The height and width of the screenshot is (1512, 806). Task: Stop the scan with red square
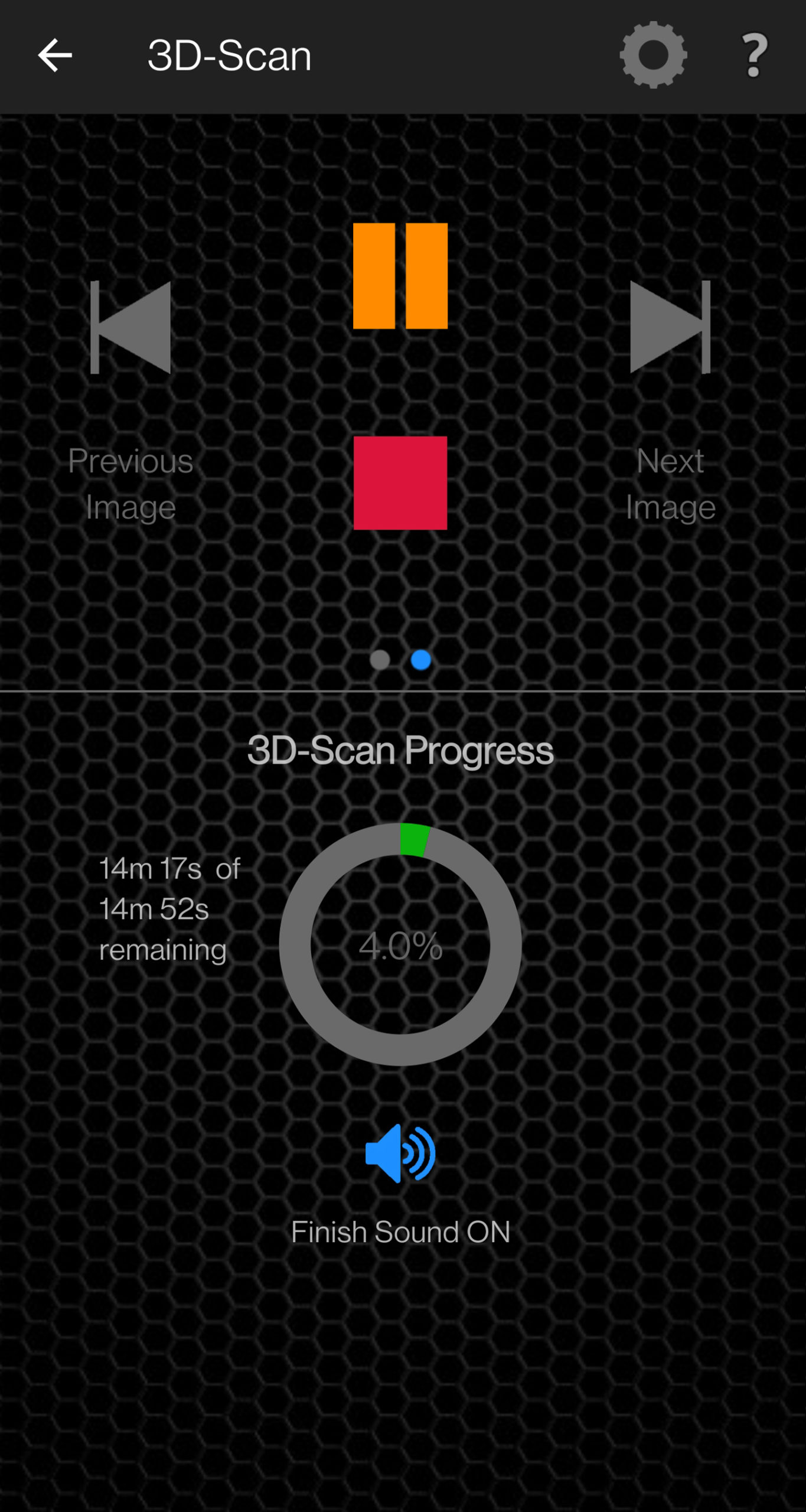tap(400, 483)
